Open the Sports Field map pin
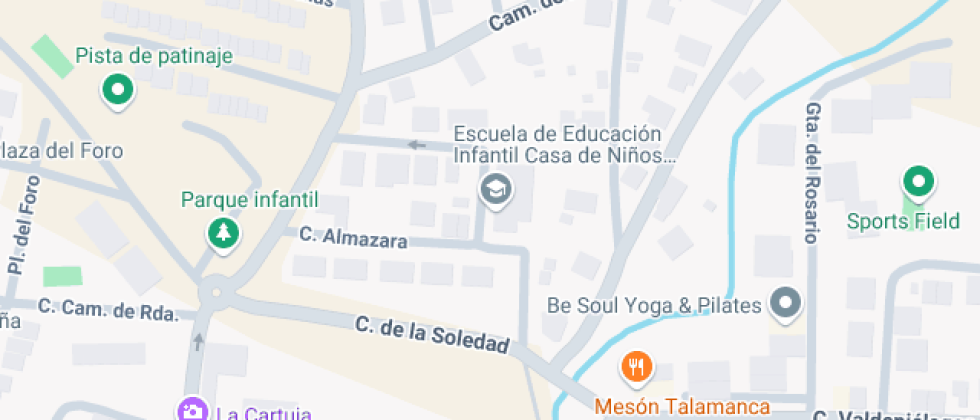980x420 pixels. pyautogui.click(x=917, y=184)
